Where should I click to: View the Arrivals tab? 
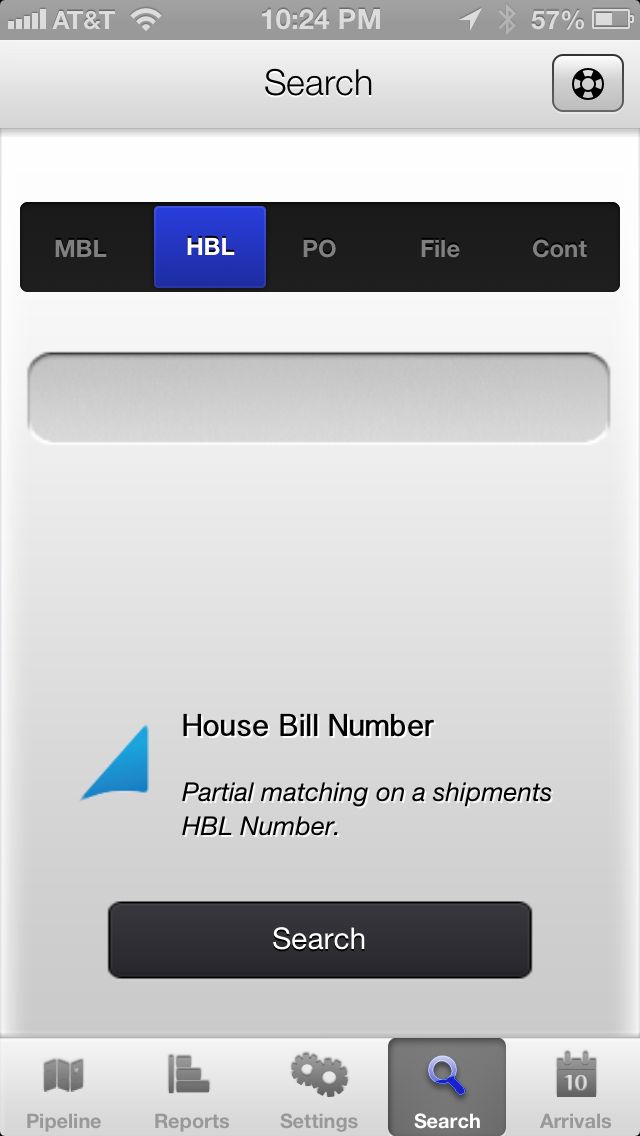click(x=575, y=1087)
